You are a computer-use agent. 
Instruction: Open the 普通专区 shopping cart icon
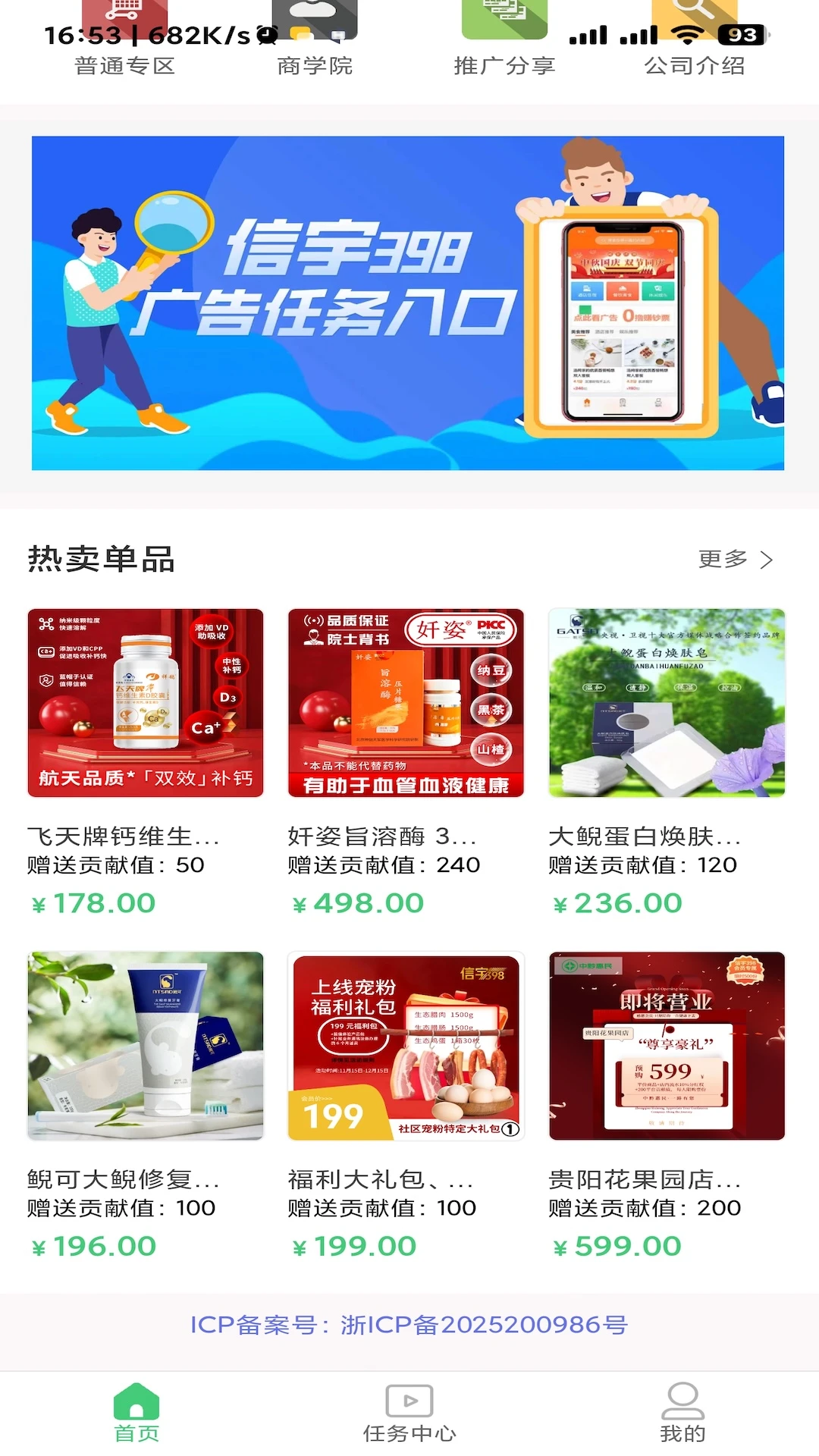coord(124,15)
